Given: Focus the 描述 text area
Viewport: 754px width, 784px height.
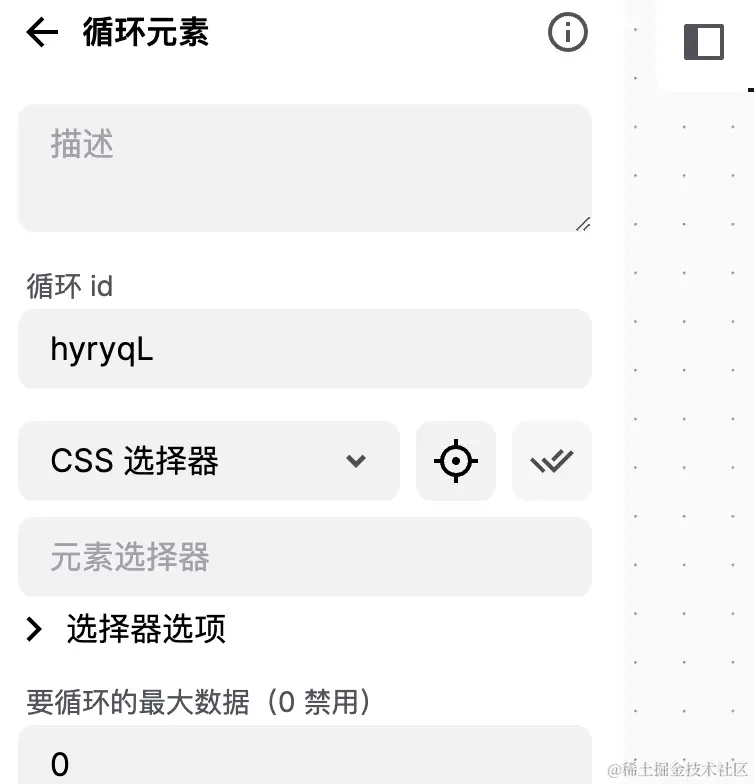Looking at the screenshot, I should (304, 168).
